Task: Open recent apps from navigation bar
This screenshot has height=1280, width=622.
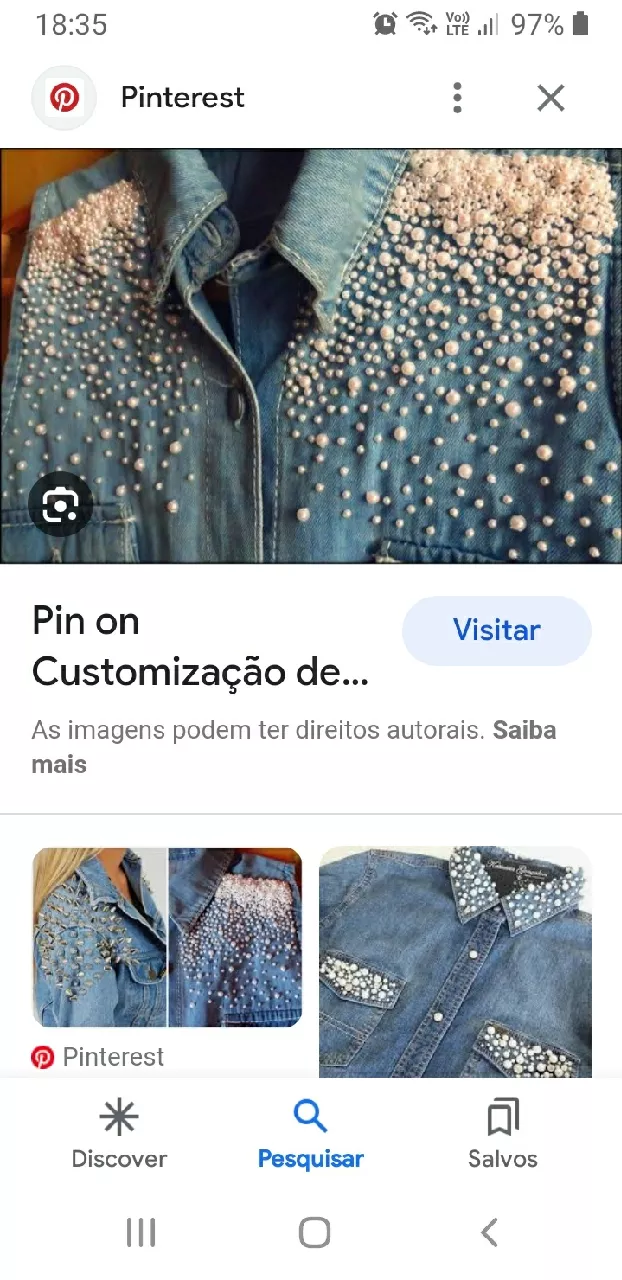Action: pos(141,1232)
